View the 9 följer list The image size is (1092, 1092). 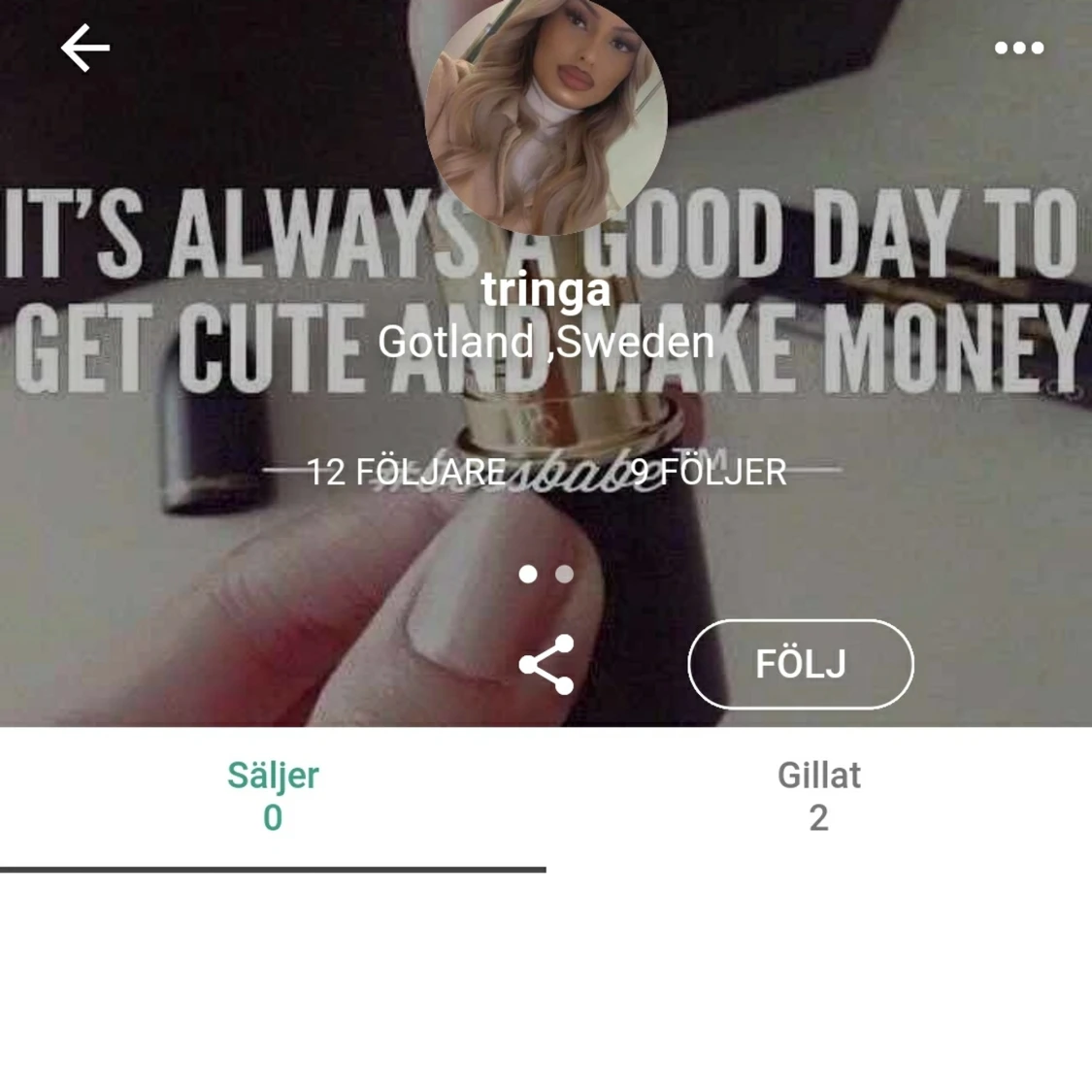click(x=709, y=472)
